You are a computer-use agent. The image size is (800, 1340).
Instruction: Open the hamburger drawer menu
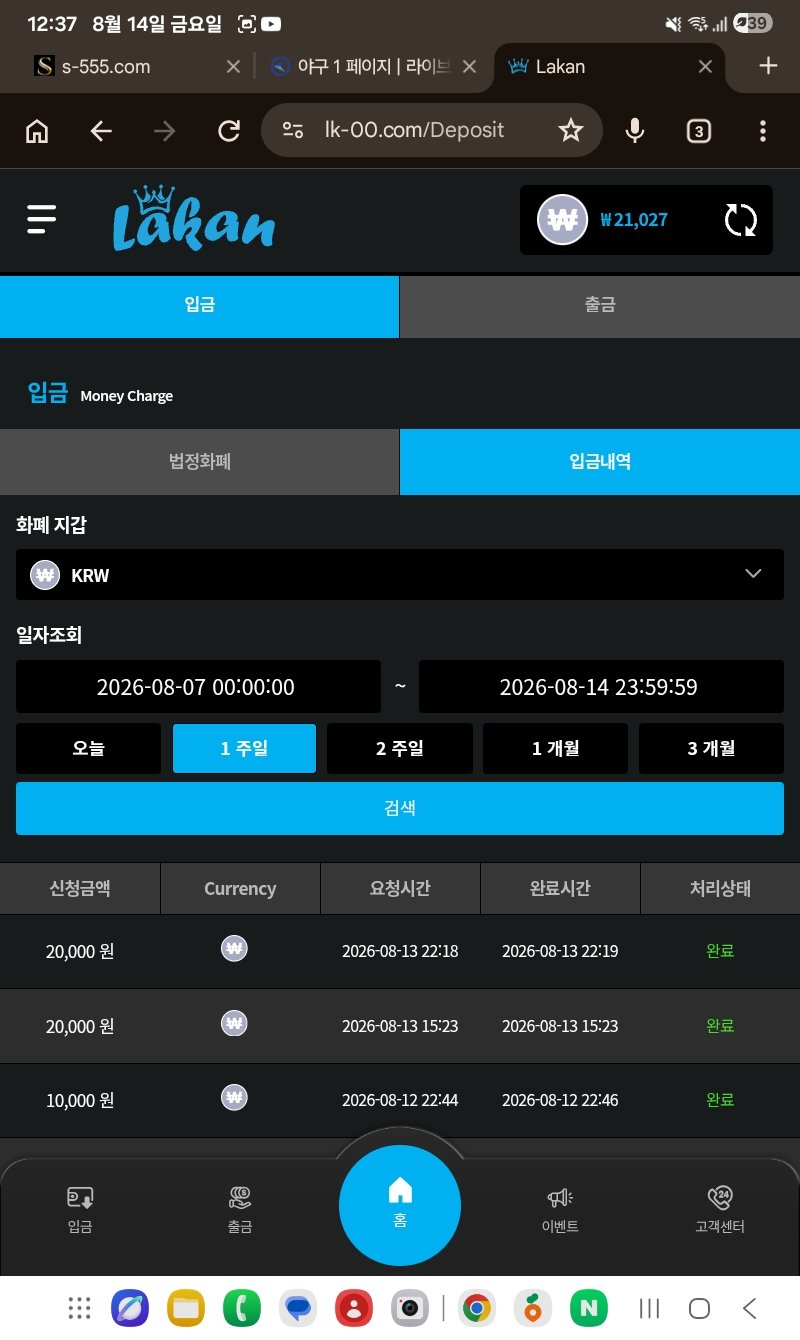point(41,219)
